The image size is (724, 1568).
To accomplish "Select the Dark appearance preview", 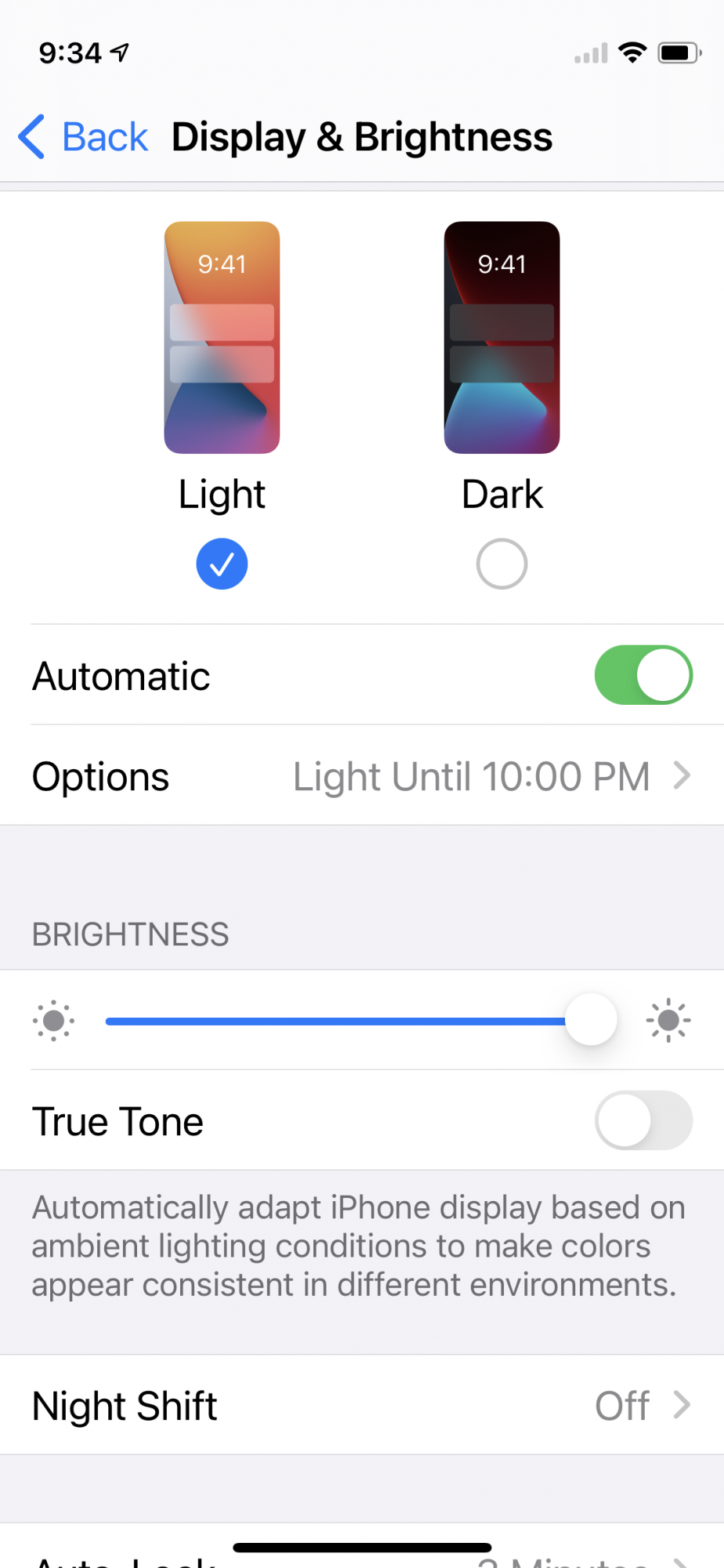I will [x=502, y=337].
